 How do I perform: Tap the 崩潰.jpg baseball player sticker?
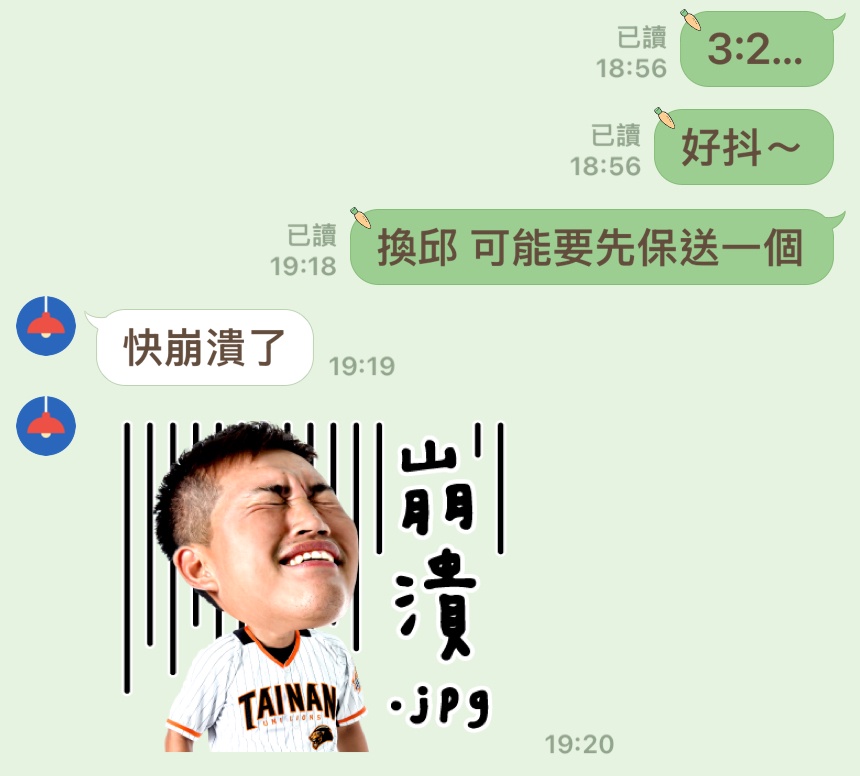pyautogui.click(x=310, y=585)
